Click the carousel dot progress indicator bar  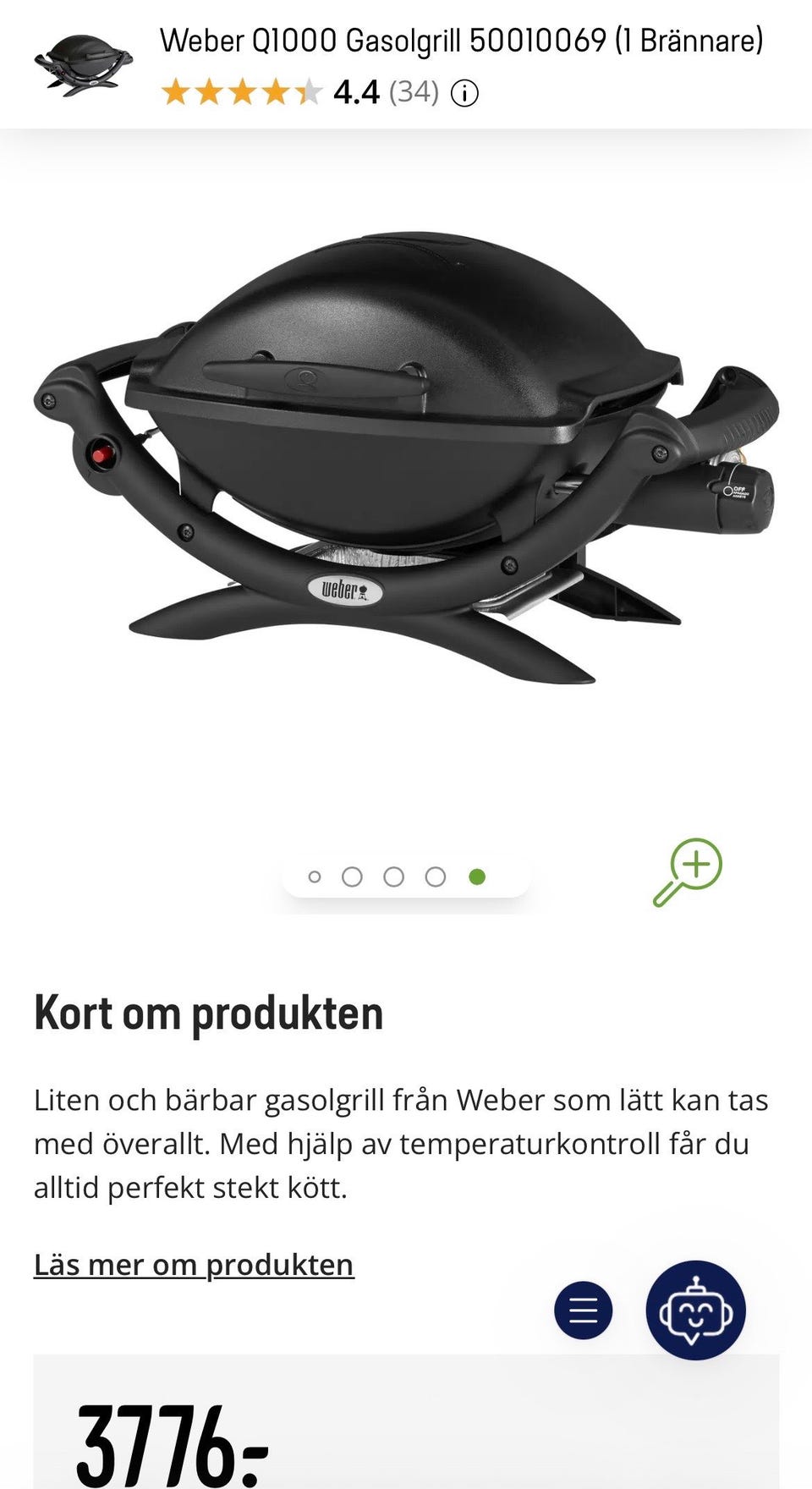point(404,876)
